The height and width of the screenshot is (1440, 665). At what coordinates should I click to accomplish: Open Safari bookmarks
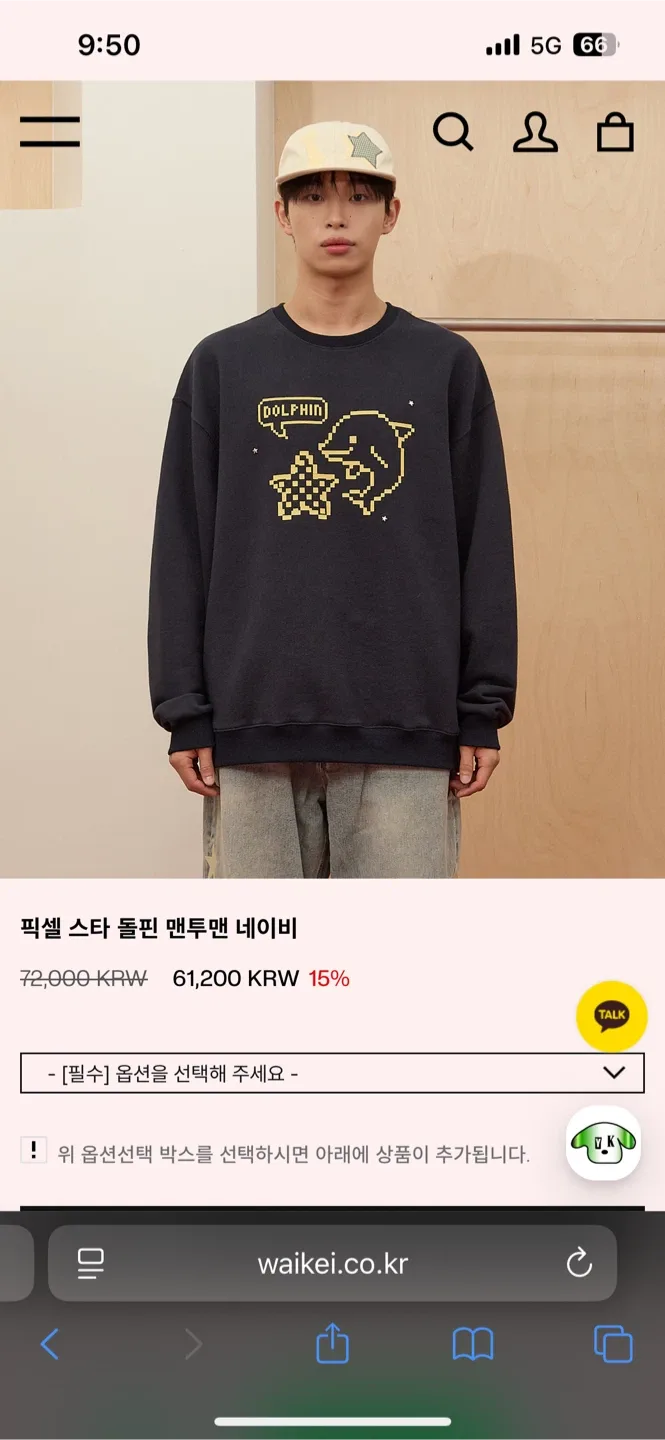[x=473, y=1344]
